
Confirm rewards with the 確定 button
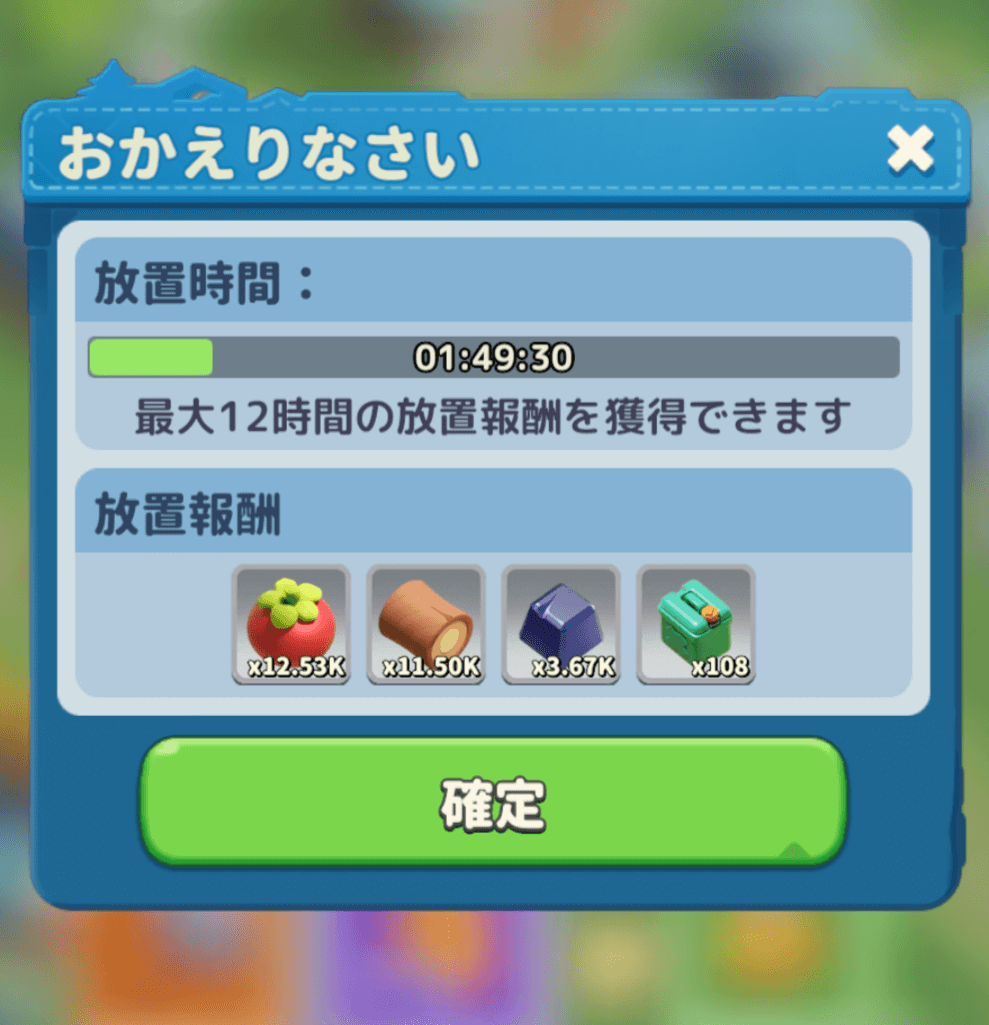click(x=493, y=801)
